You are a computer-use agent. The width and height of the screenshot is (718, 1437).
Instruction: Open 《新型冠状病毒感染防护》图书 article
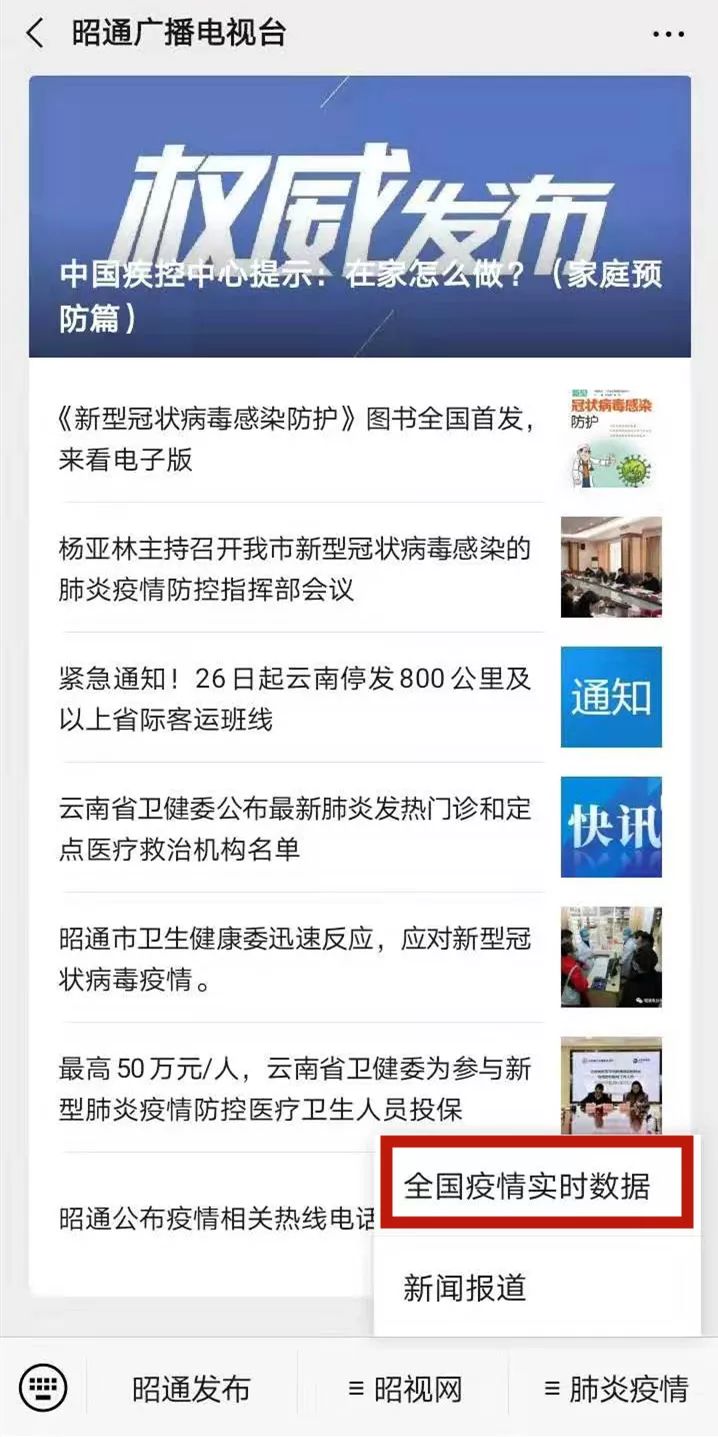coord(300,439)
